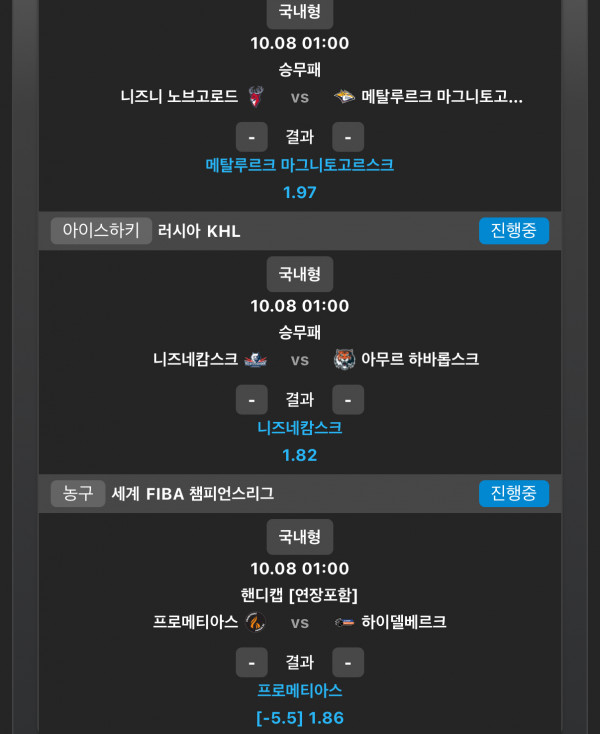Open 니즈네캄스크 vs 아무르 하바롭스크 bet card

300,360
